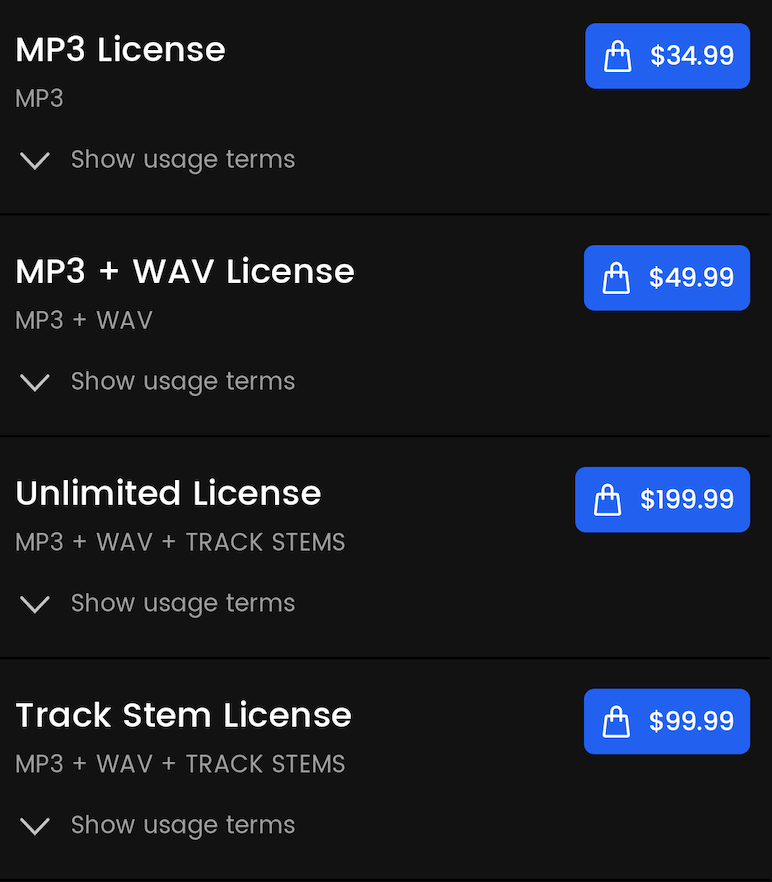Add the $49.99 MP3 + WAV License to cart
772x882 pixels.
click(x=667, y=278)
